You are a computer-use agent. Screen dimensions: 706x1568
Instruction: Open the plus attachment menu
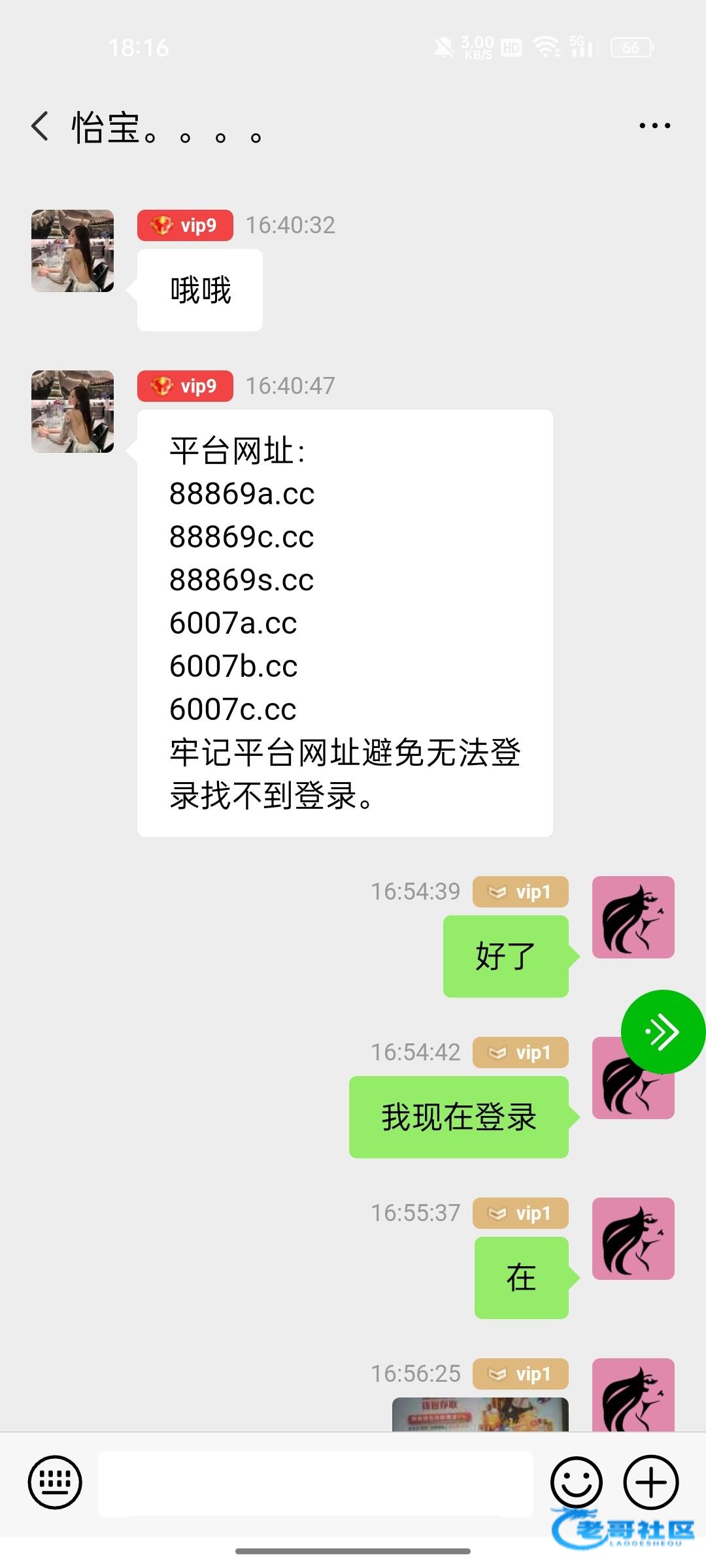tap(650, 1482)
